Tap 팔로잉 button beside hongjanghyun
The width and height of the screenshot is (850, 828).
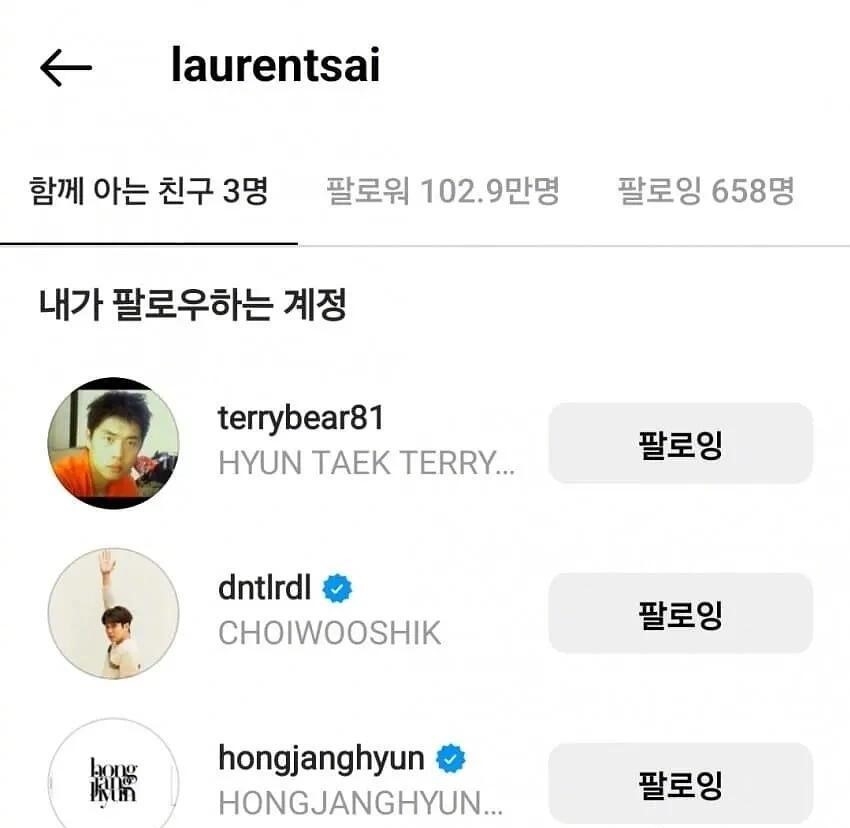[680, 783]
